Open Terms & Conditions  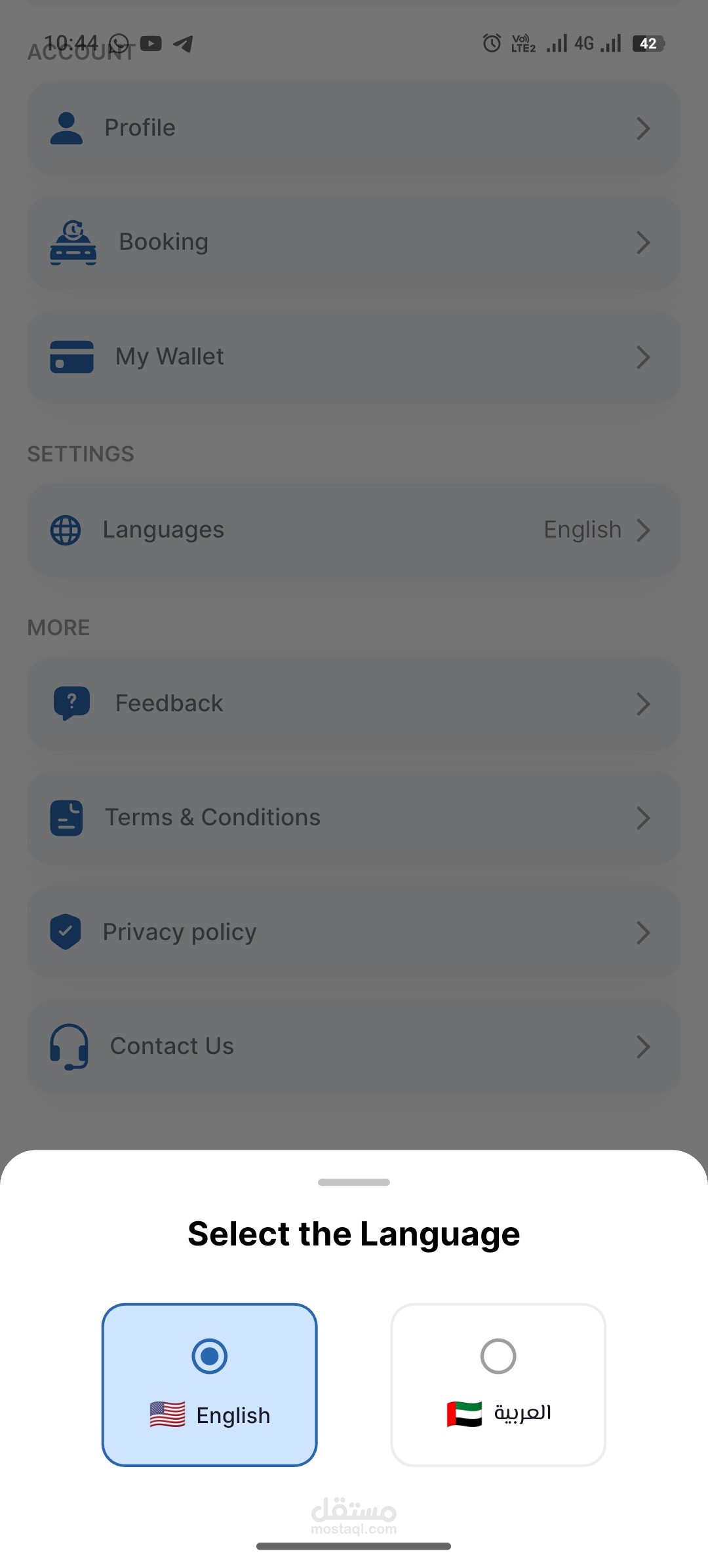point(354,817)
